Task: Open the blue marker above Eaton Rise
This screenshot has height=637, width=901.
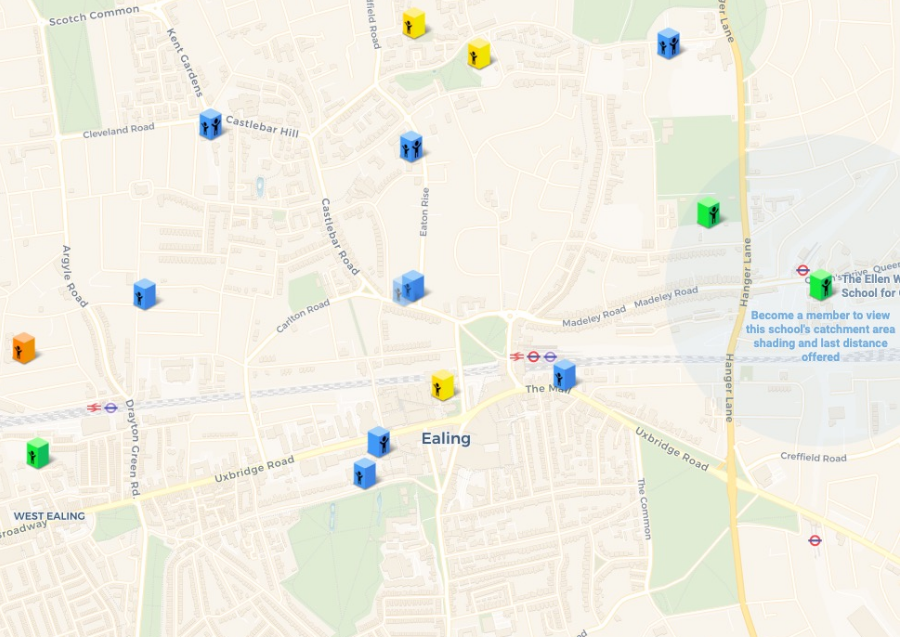Action: coord(411,146)
